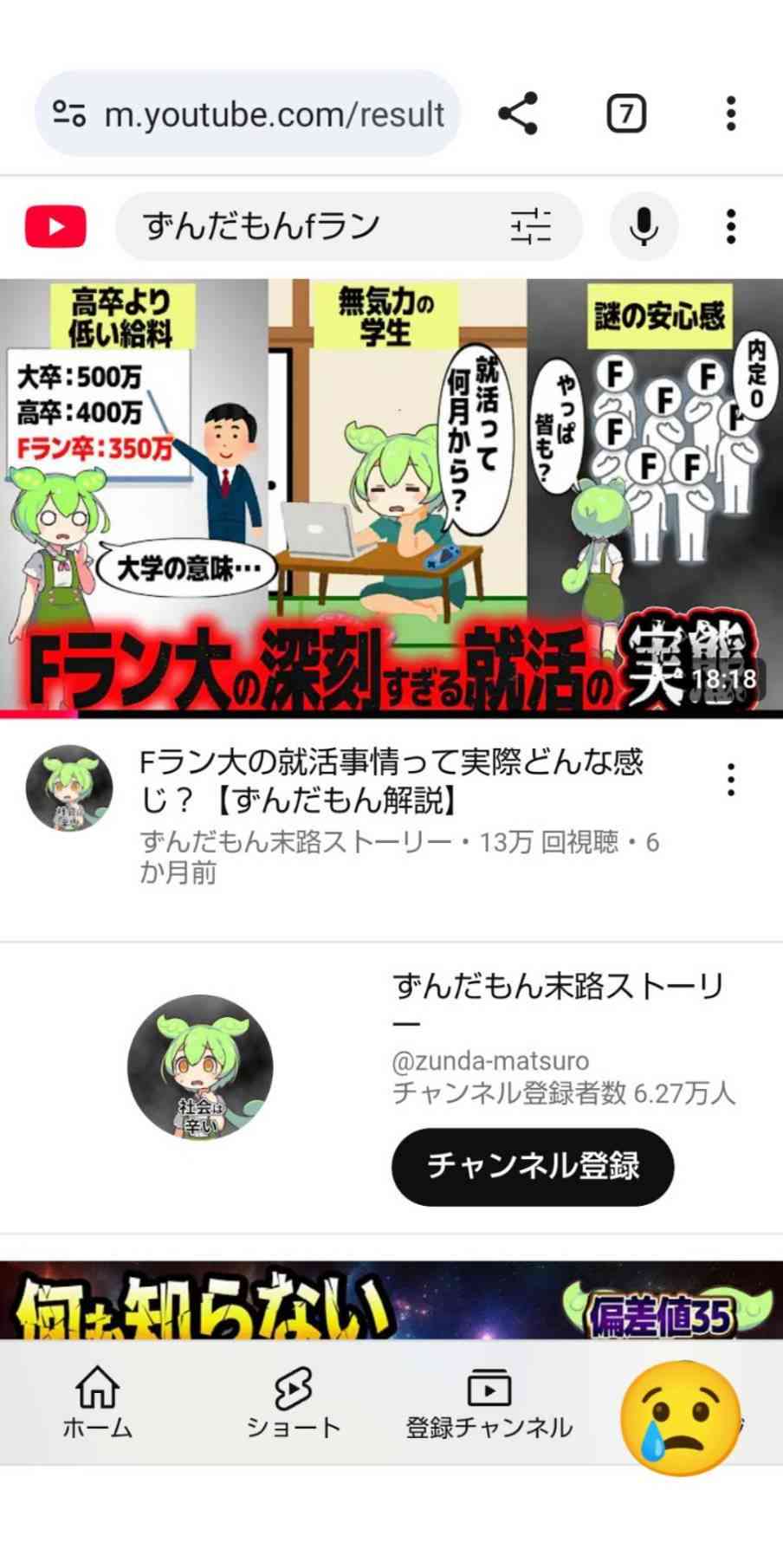Expand options for the search query field

click(x=534, y=227)
